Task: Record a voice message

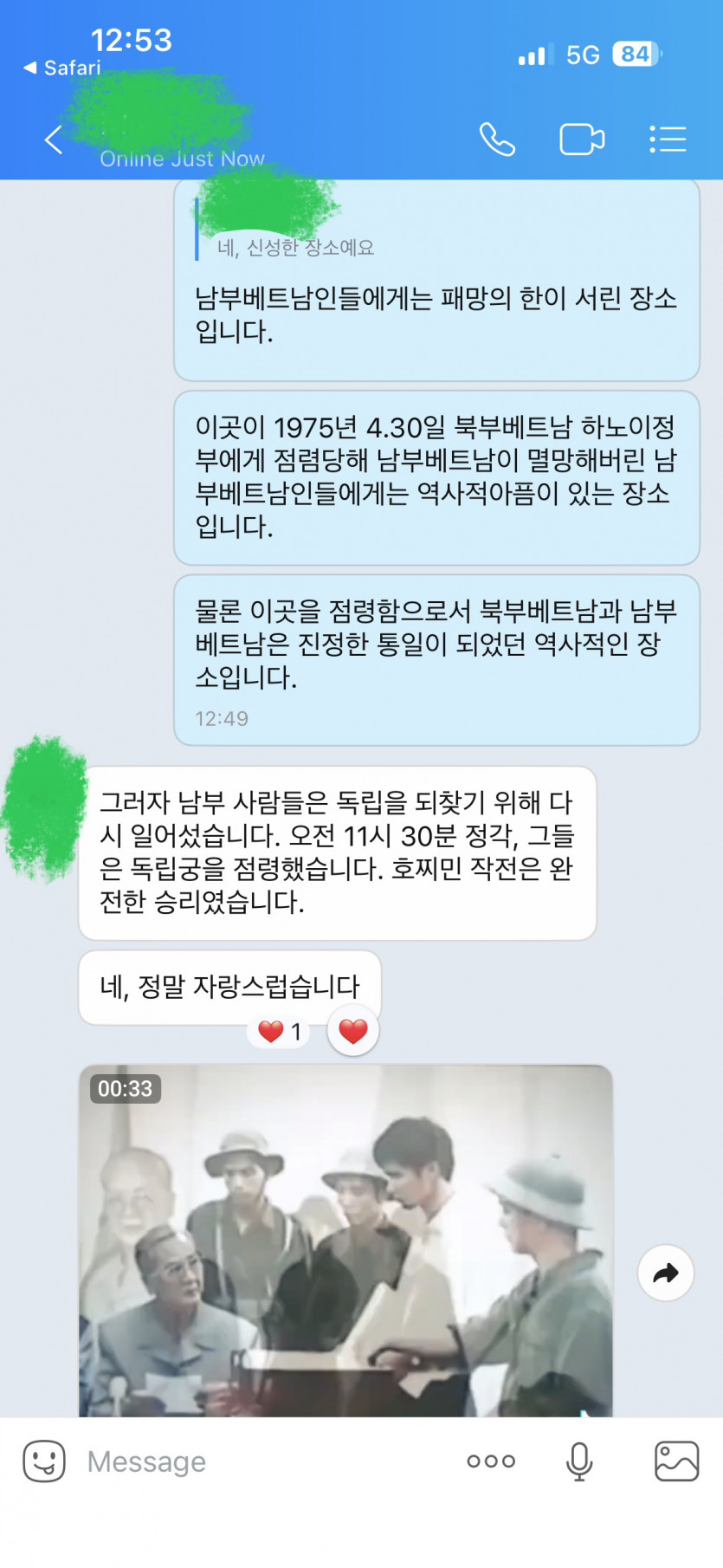Action: (579, 1461)
